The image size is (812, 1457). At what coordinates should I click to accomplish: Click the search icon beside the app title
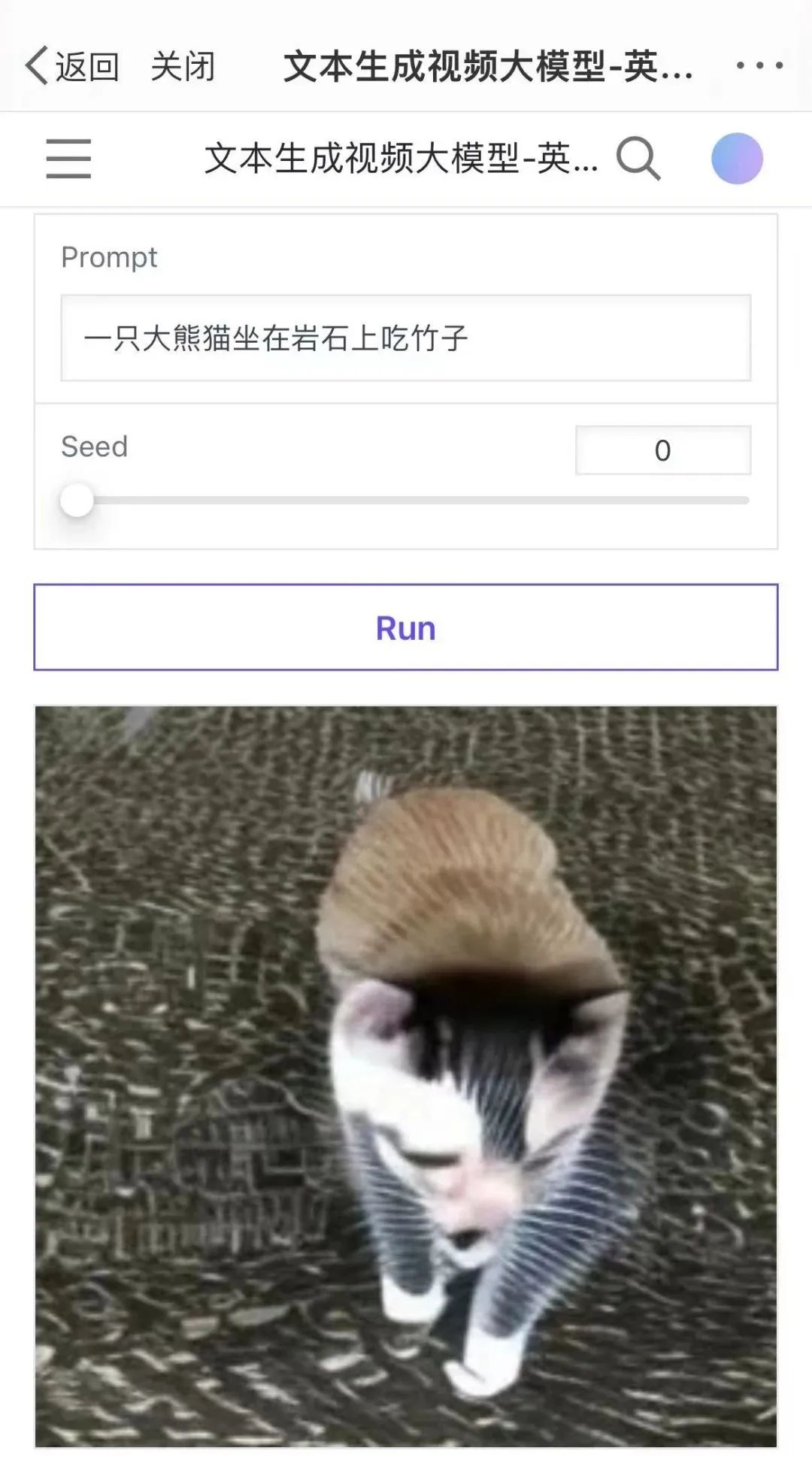pos(638,159)
